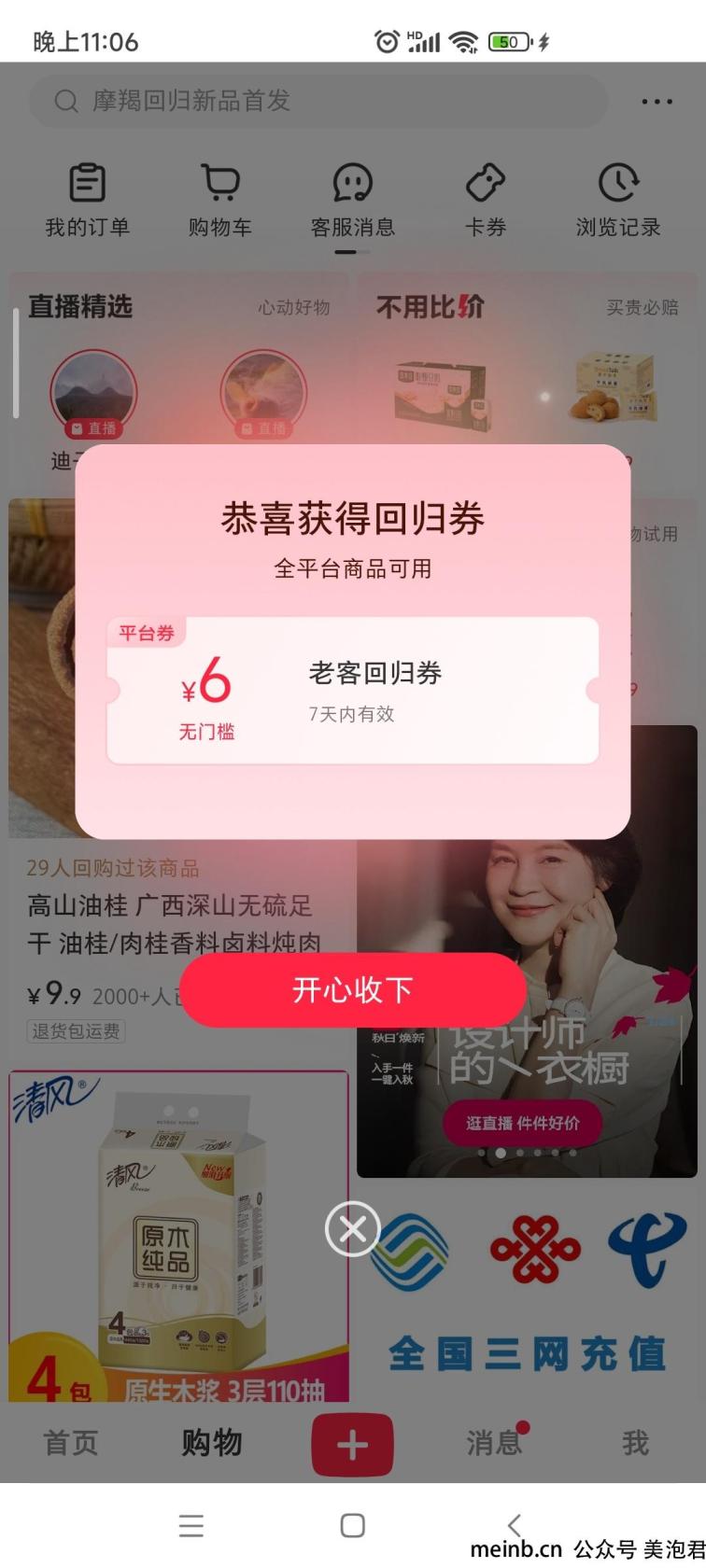
Task: Switch to the 购物 tab
Action: (212, 1442)
